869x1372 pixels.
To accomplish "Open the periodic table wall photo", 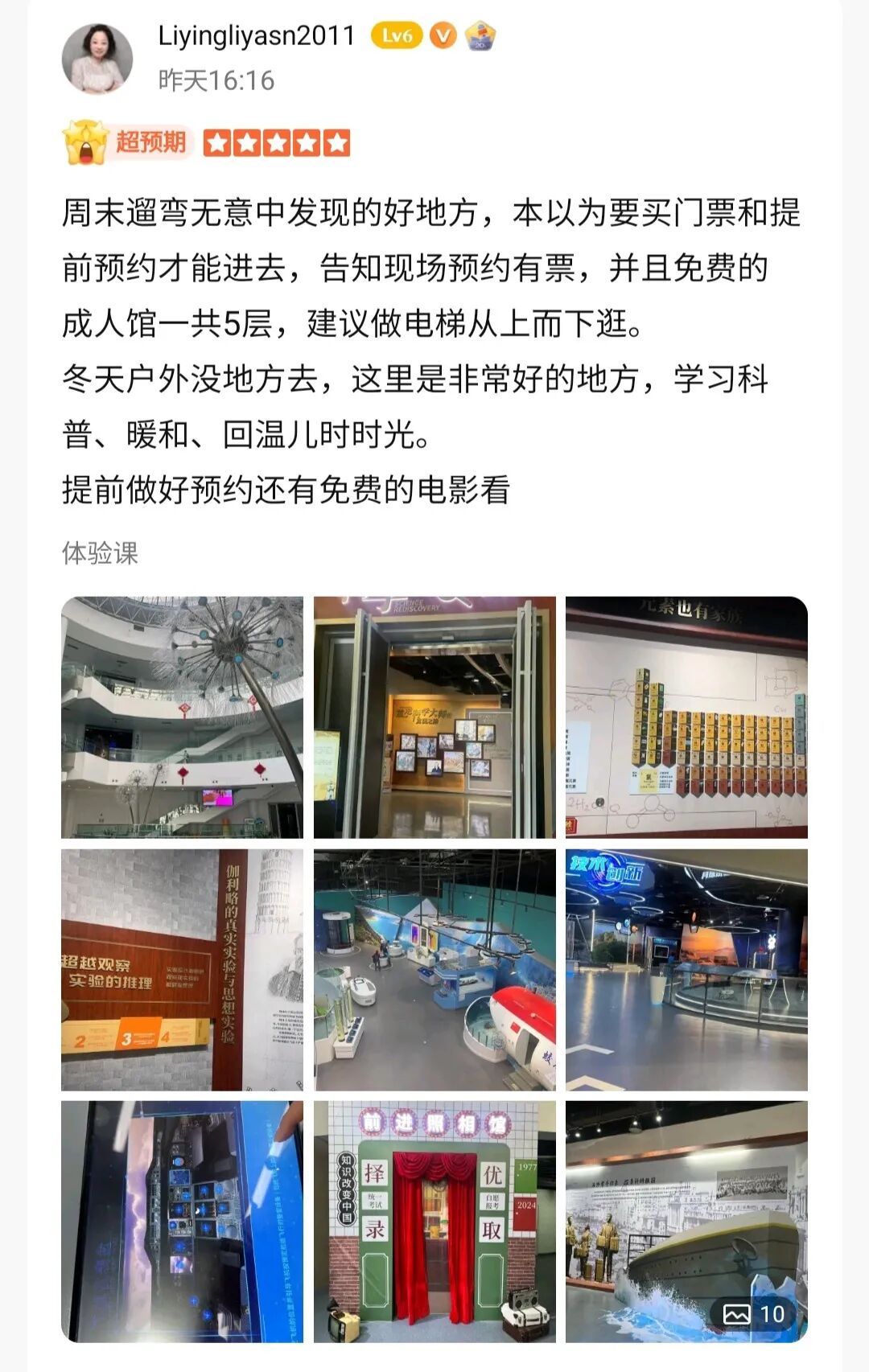I will (686, 717).
